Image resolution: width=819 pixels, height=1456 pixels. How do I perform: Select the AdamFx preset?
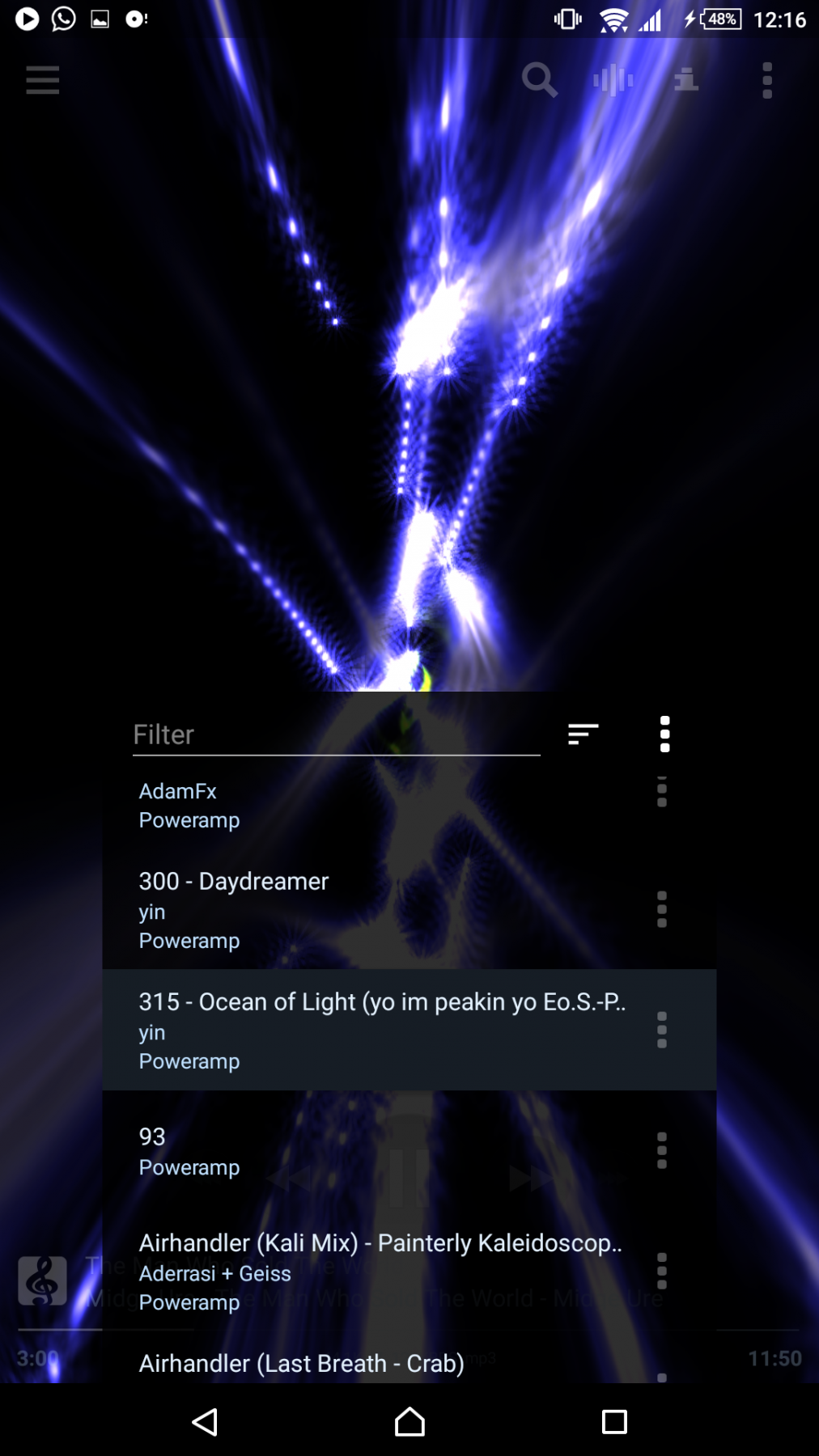click(x=324, y=805)
